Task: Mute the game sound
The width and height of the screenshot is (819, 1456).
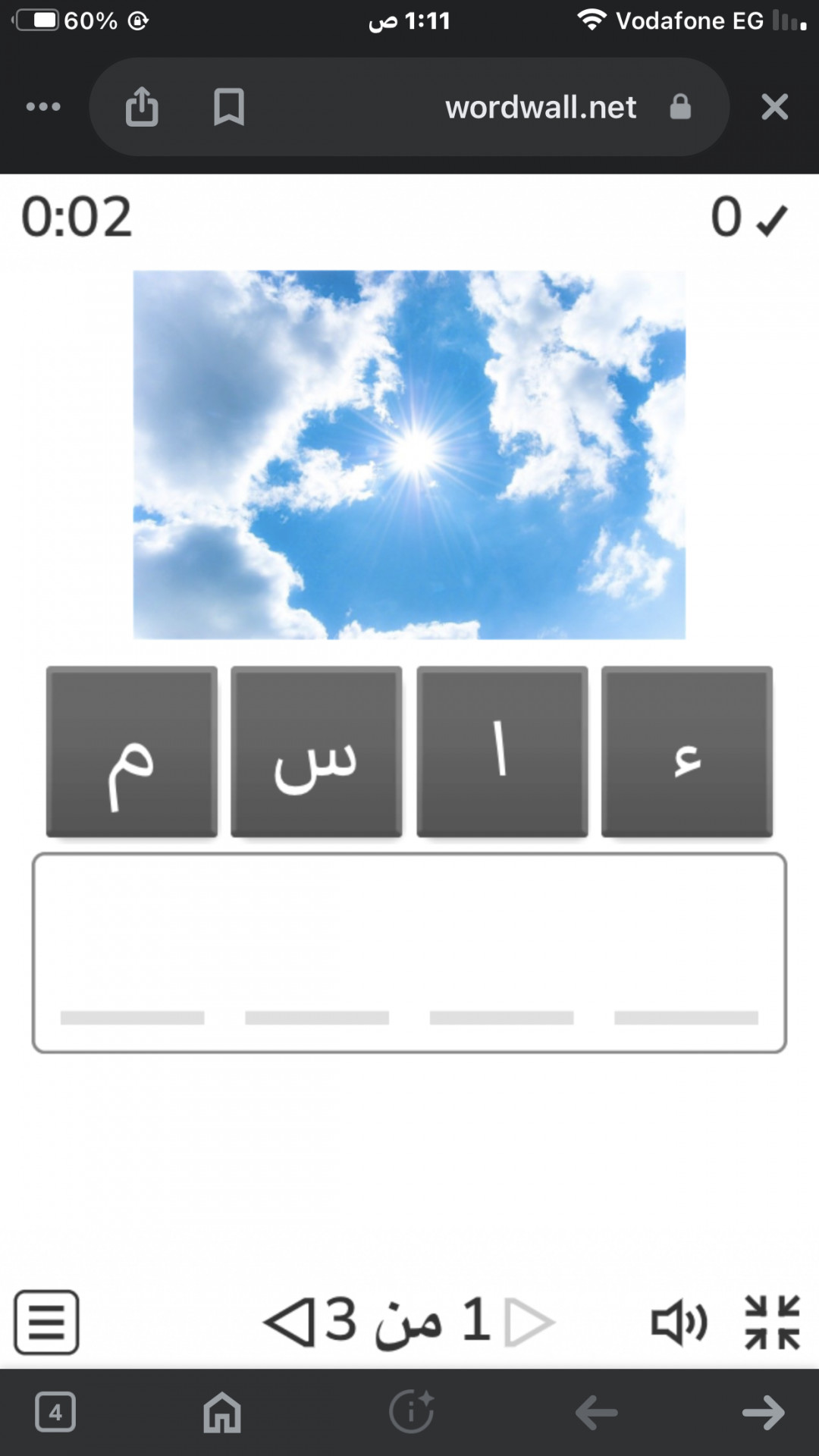Action: 679,1323
